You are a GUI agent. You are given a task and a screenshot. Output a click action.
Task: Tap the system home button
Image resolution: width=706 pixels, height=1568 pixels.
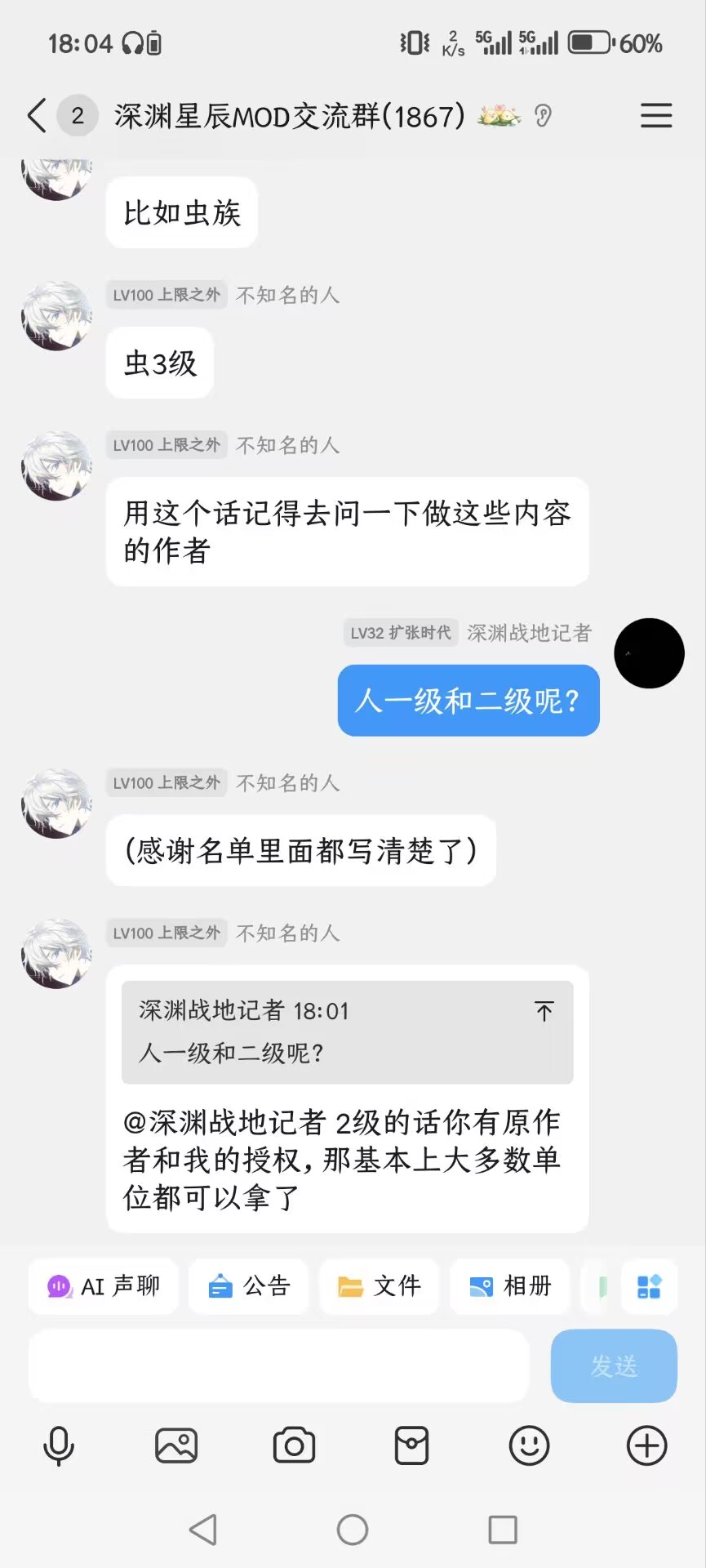click(x=353, y=1530)
